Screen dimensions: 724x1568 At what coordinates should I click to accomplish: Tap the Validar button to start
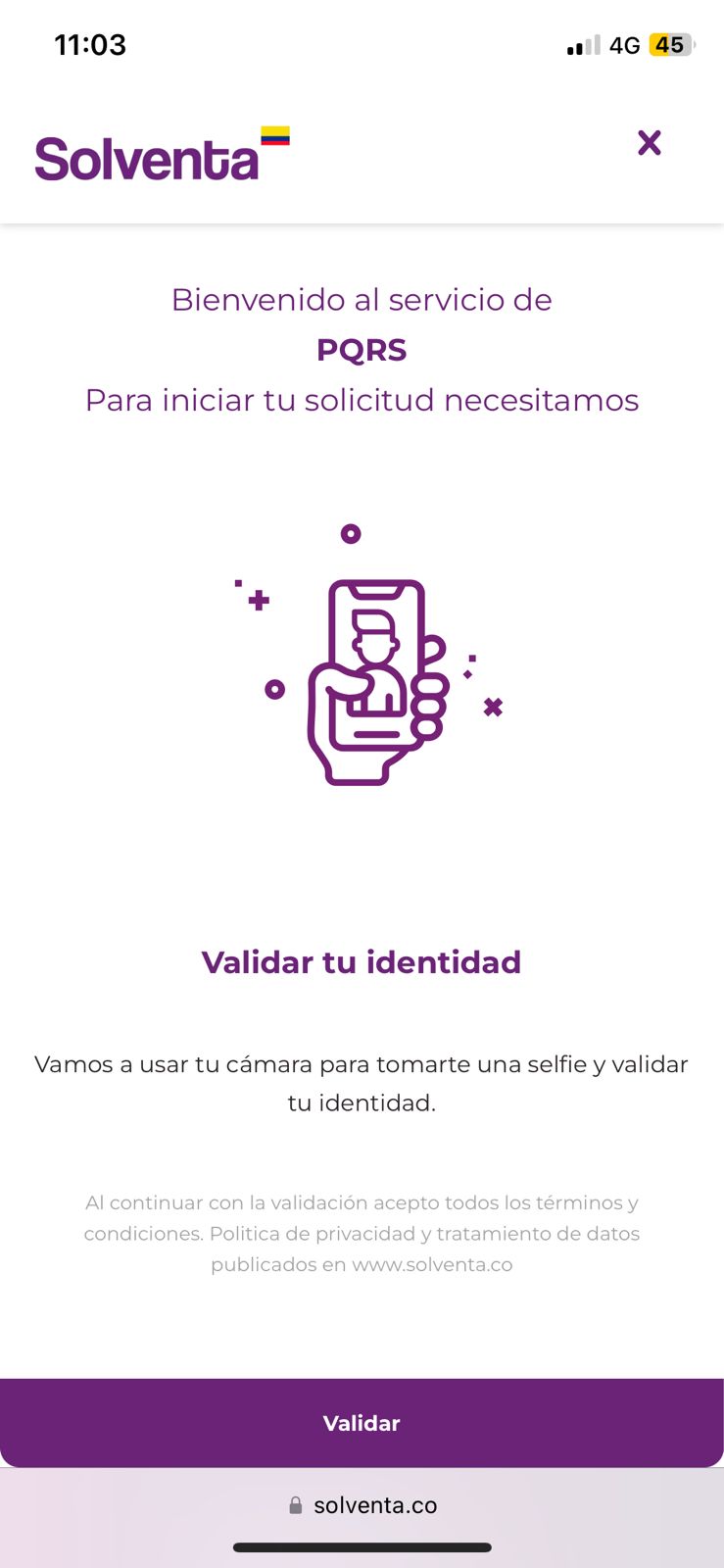[x=362, y=1422]
